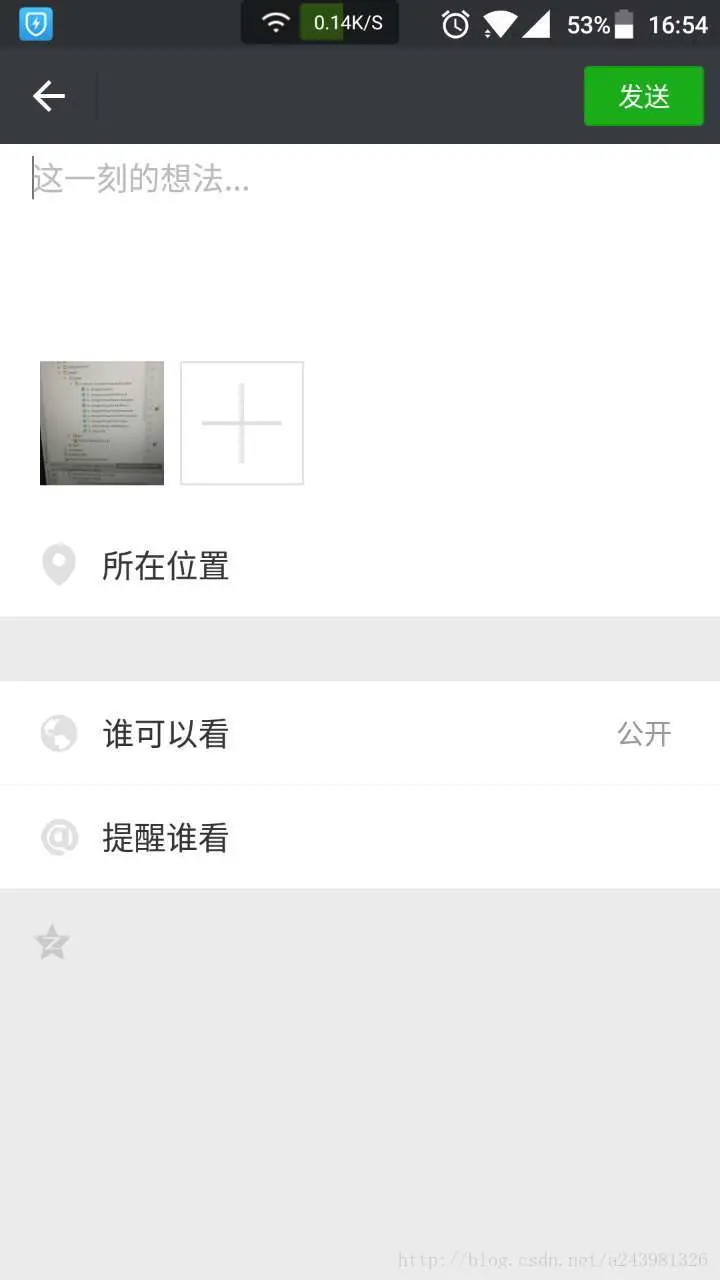Select the star icon below the settings rows
Screen dimensions: 720x1280
50,941
